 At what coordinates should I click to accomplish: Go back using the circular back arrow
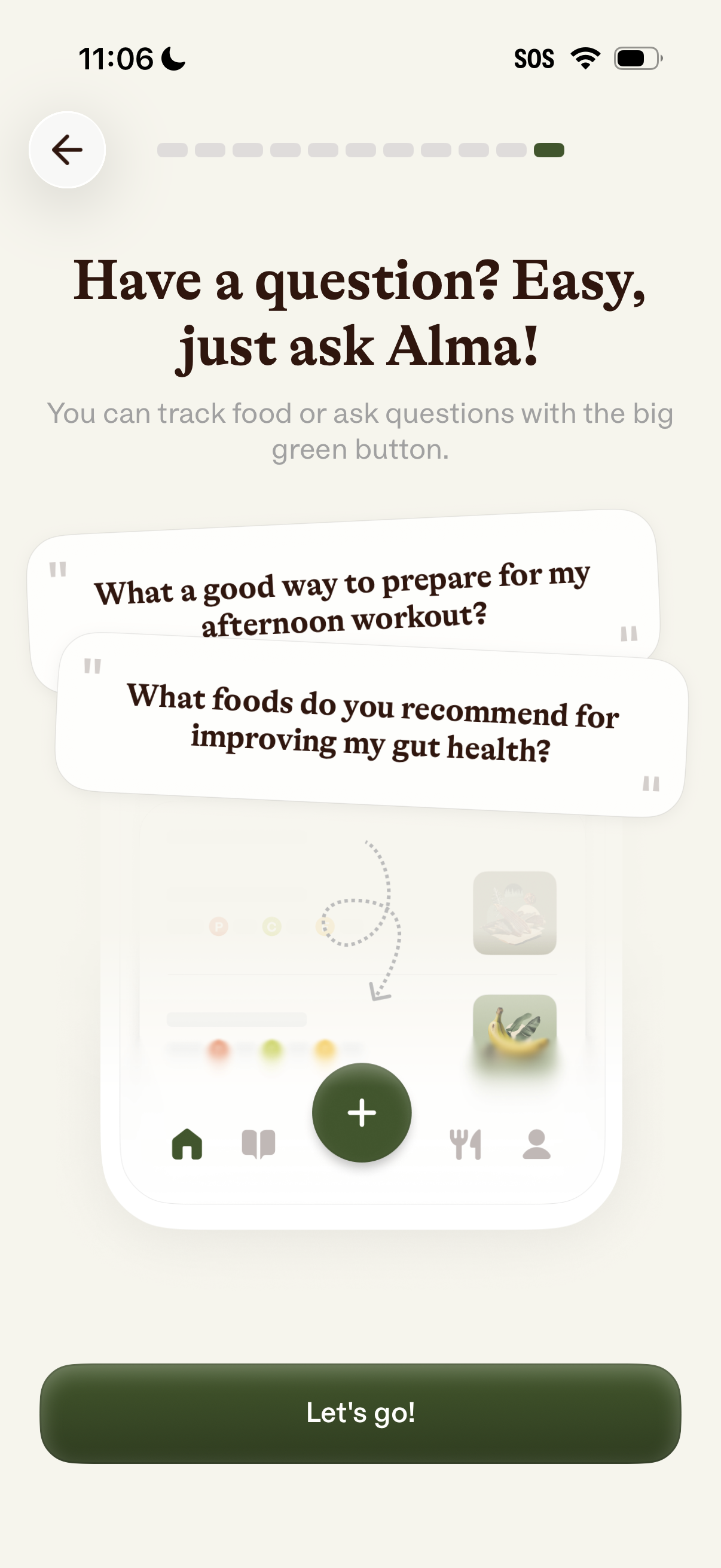[x=67, y=150]
